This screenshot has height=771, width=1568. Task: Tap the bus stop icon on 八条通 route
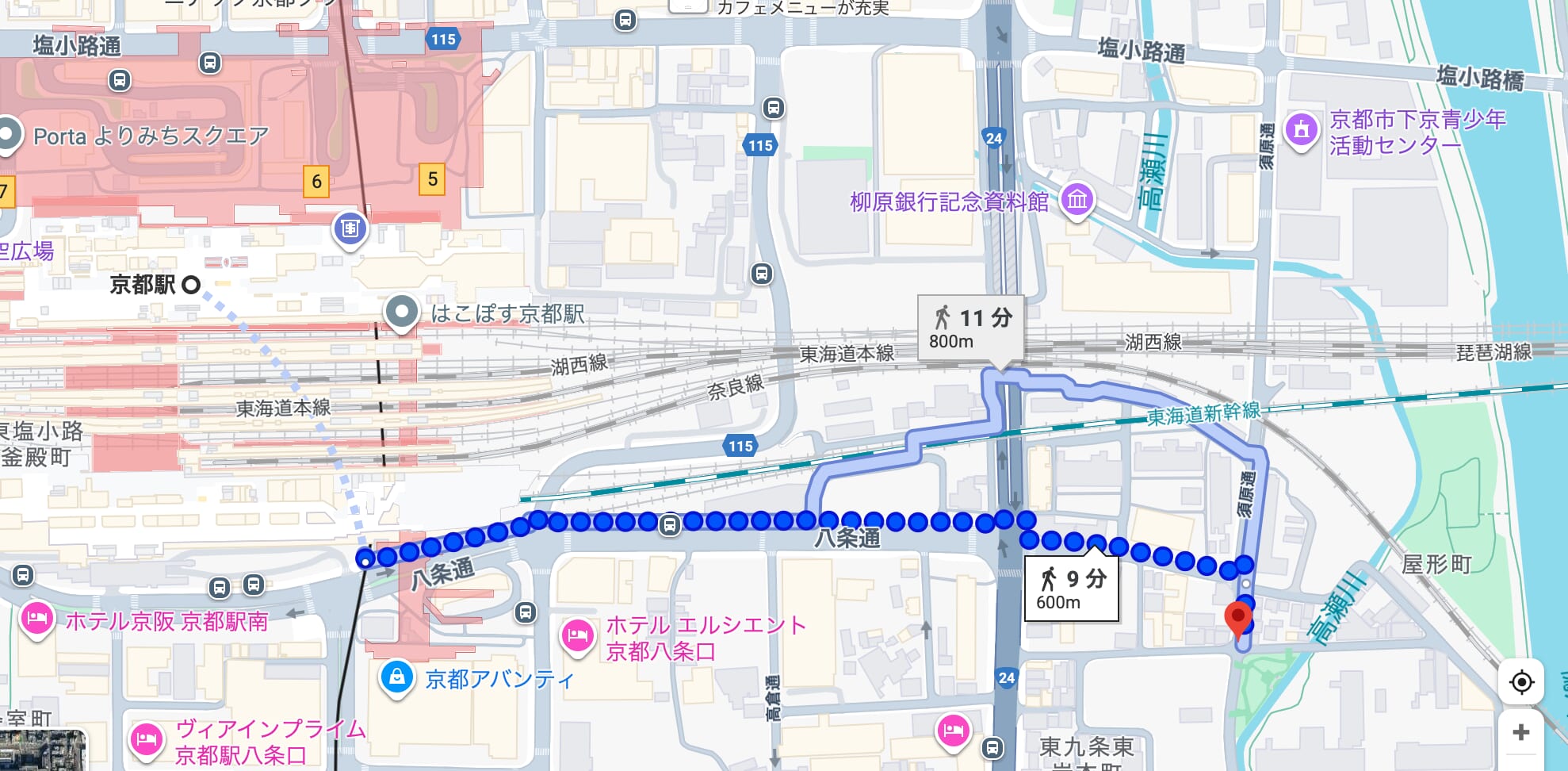click(x=670, y=524)
